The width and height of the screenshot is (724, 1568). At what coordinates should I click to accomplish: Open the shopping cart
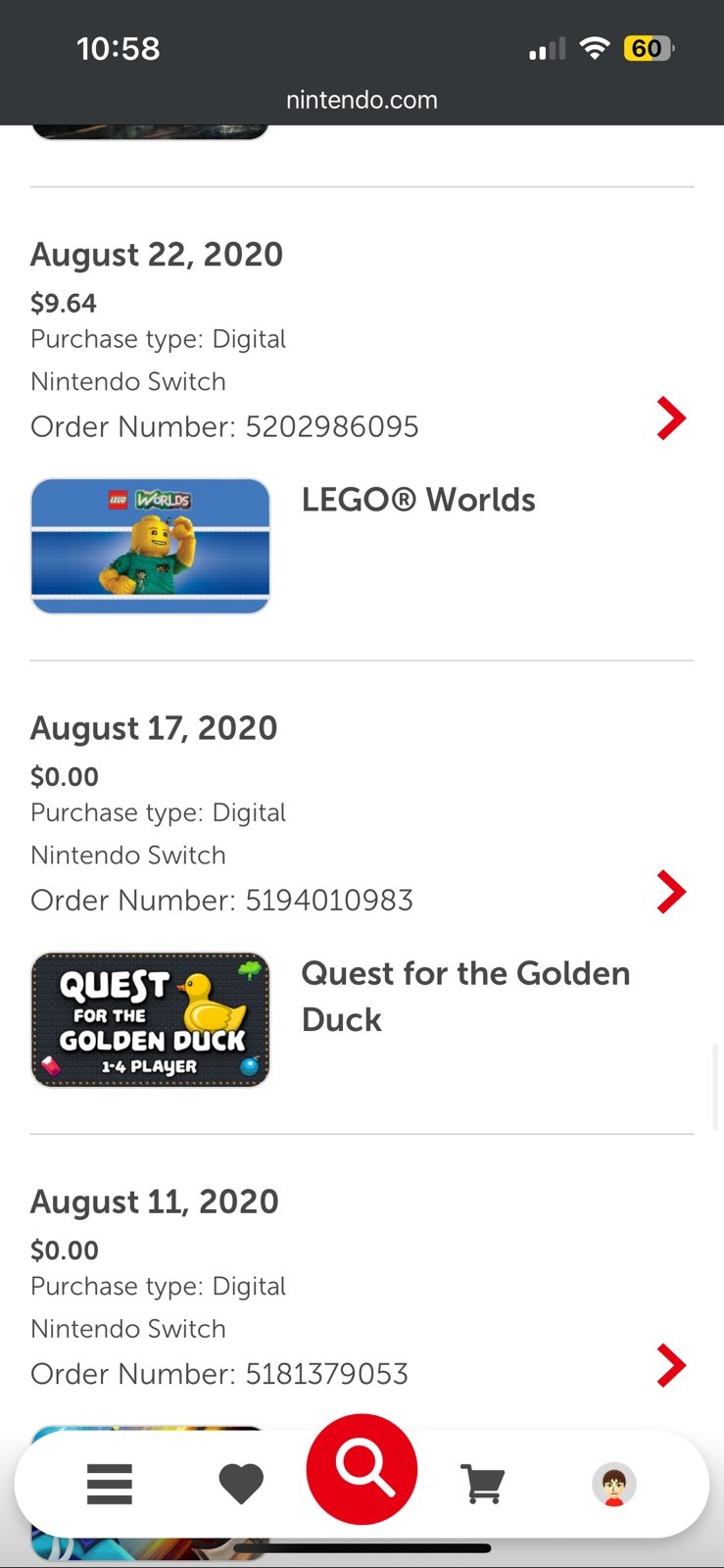[x=483, y=1484]
